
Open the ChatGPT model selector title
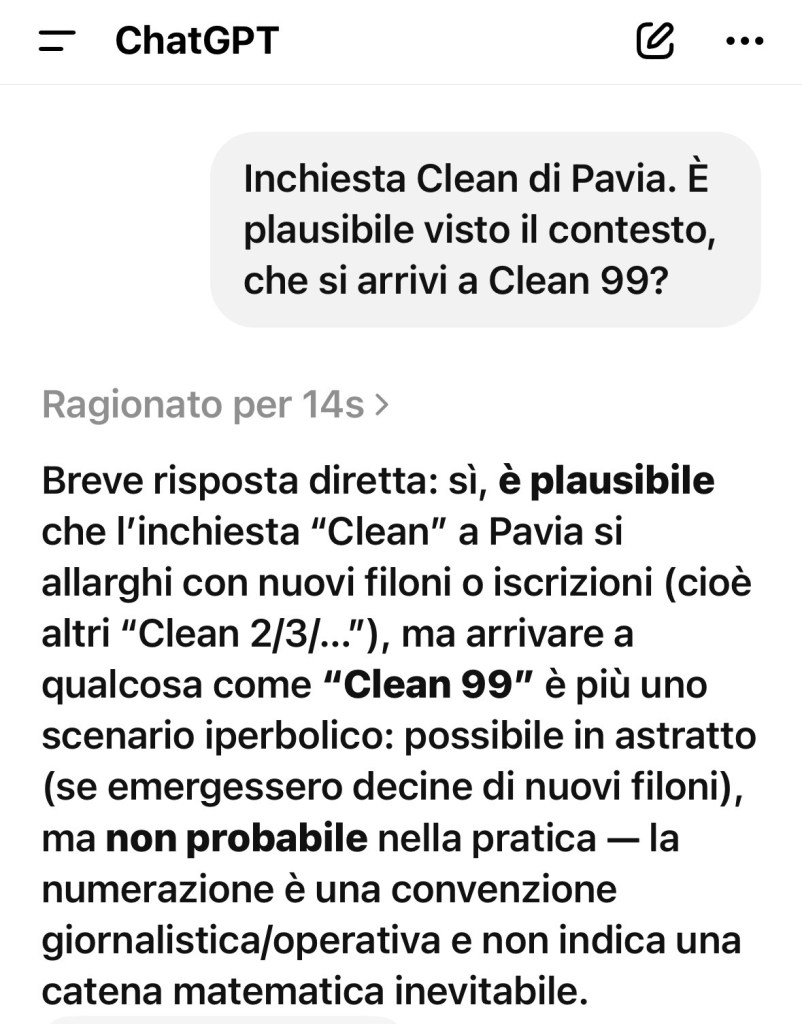[x=197, y=41]
